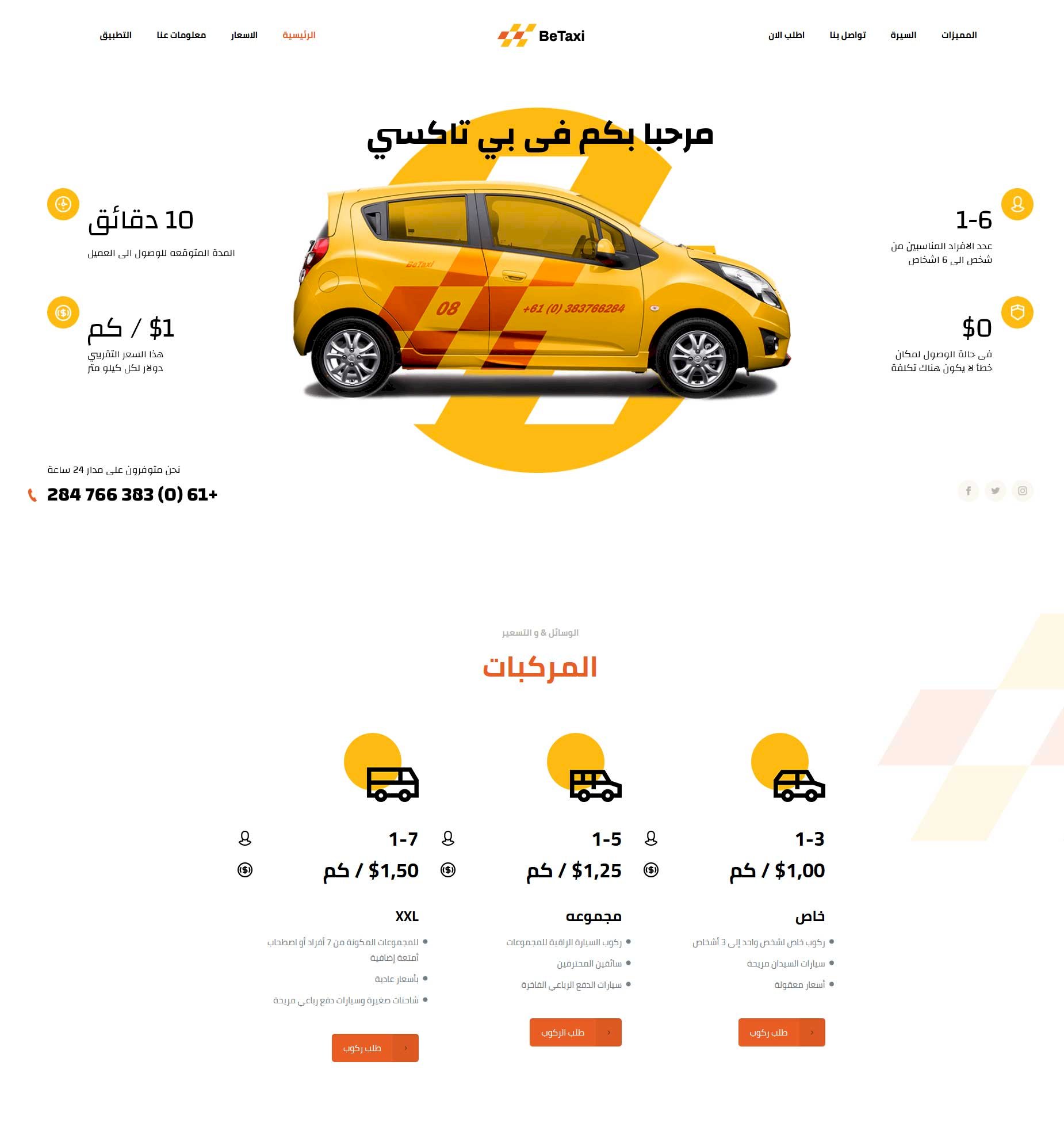Image resolution: width=1064 pixels, height=1123 pixels.
Task: Open the المميزات nav link
Action: (959, 35)
